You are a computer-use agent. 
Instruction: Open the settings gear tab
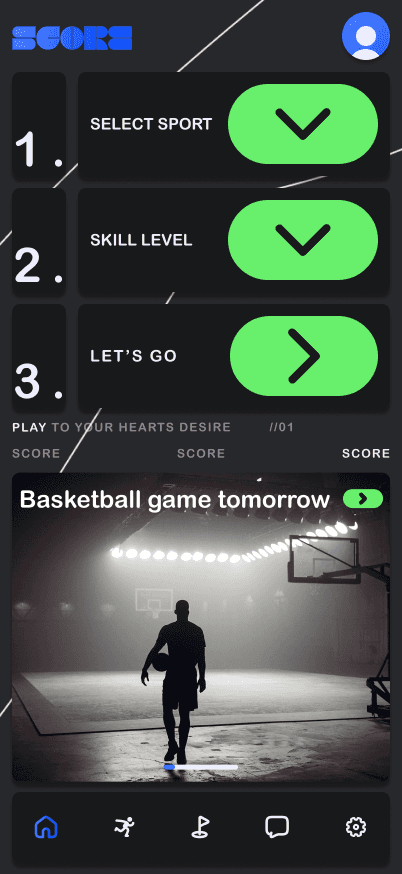tap(355, 827)
